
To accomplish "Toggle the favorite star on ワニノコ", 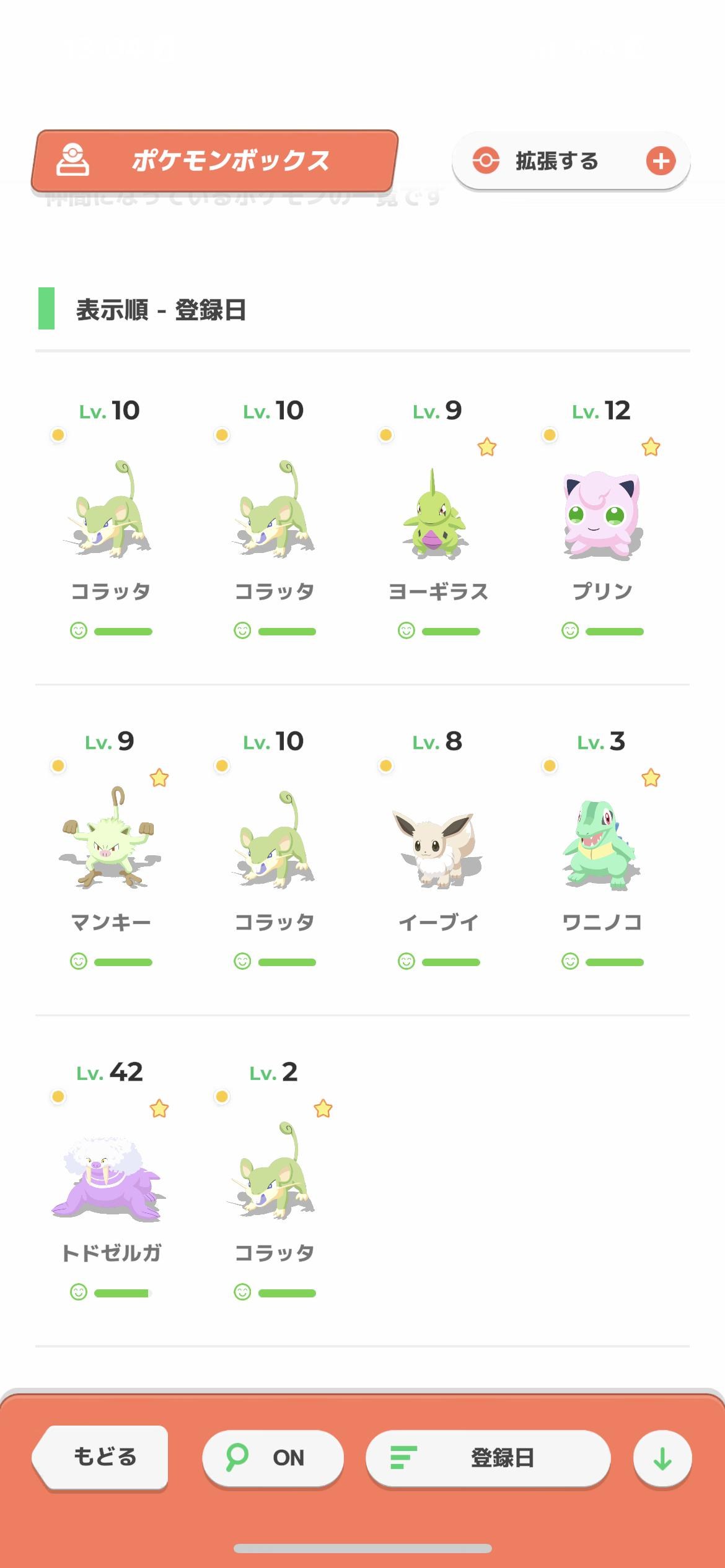I will point(651,778).
